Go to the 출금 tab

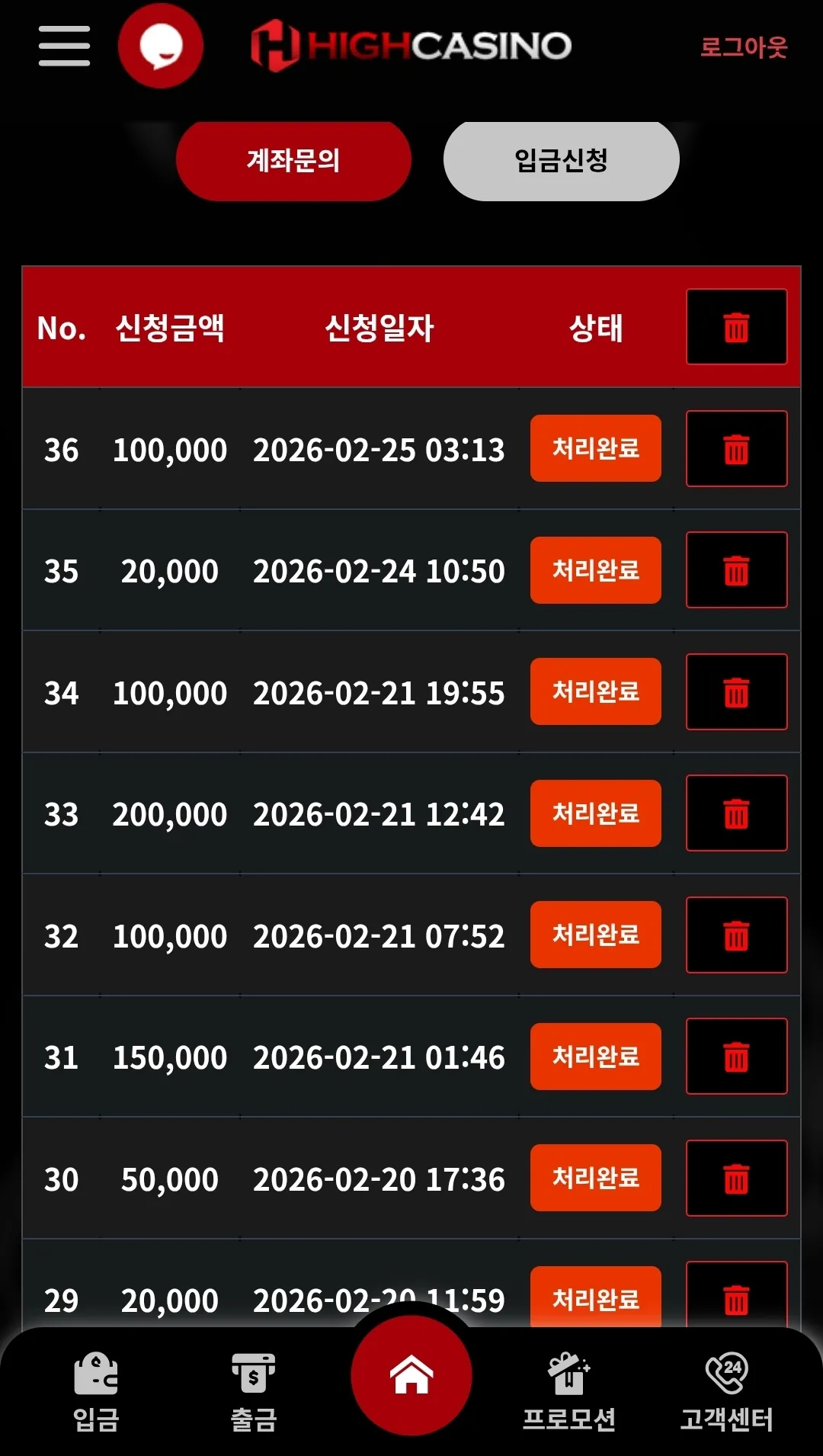click(254, 1393)
